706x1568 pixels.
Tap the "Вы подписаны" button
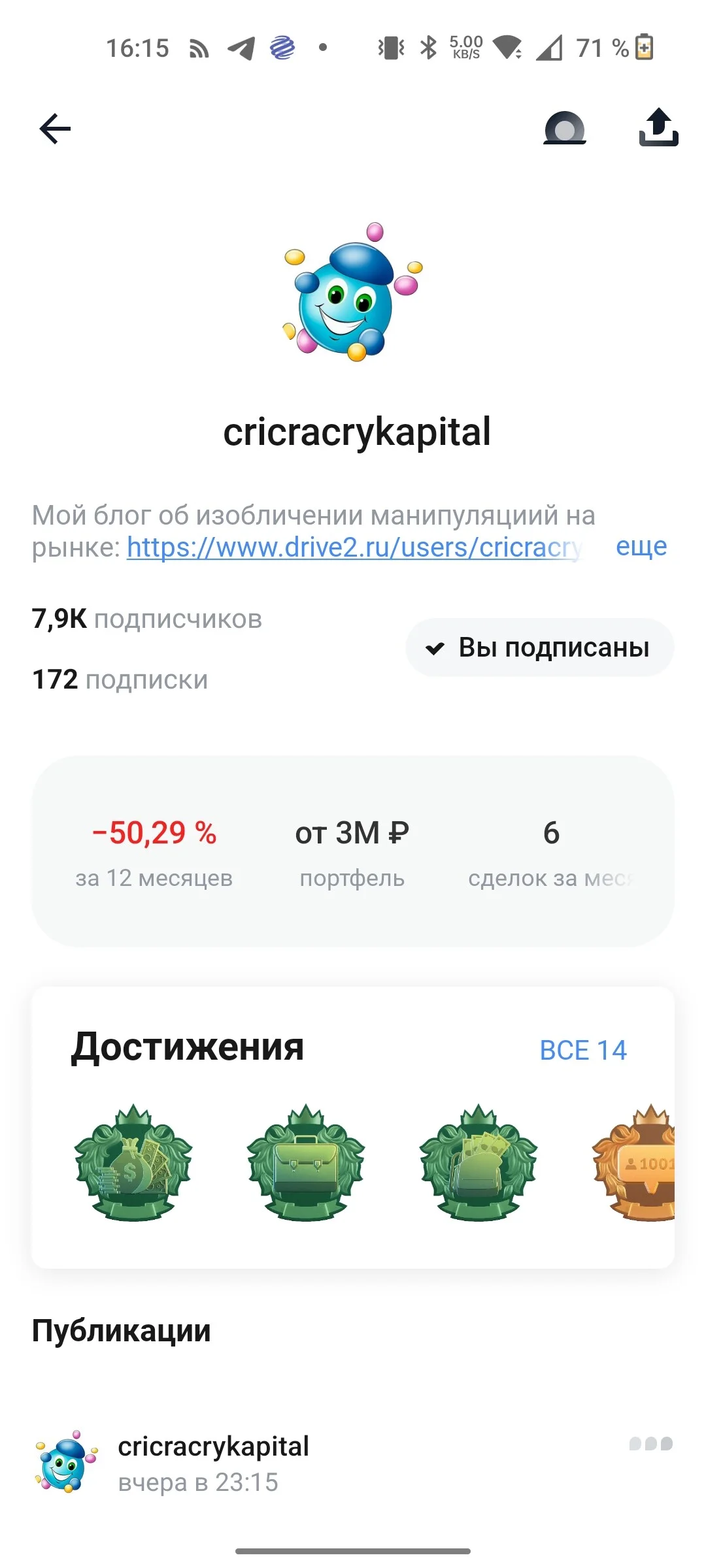click(x=540, y=647)
